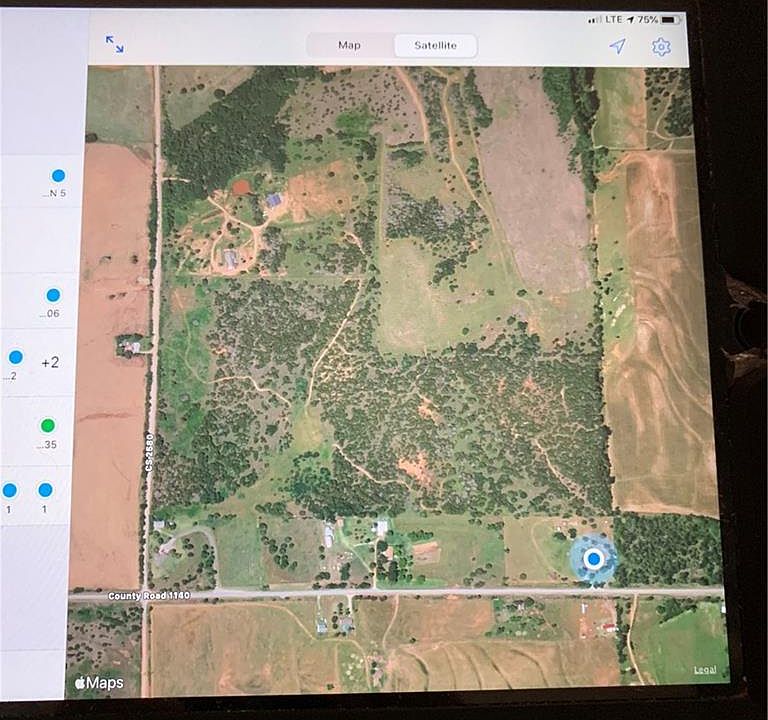Tap the blue location marker on map
Screen dimensions: 768x720
tap(594, 560)
